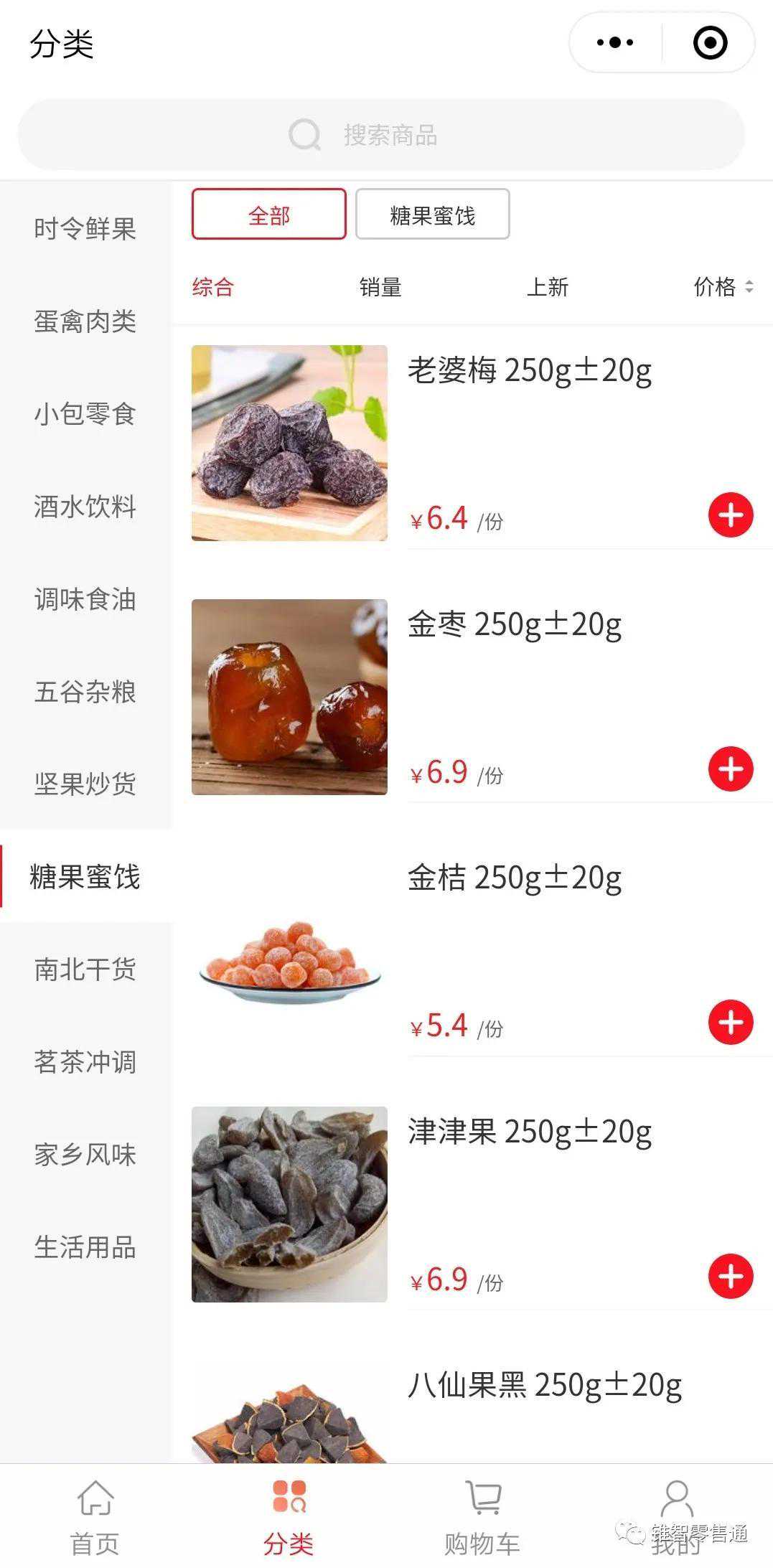Add 金桔 to the cart
Viewport: 773px width, 1568px height.
[x=731, y=1023]
